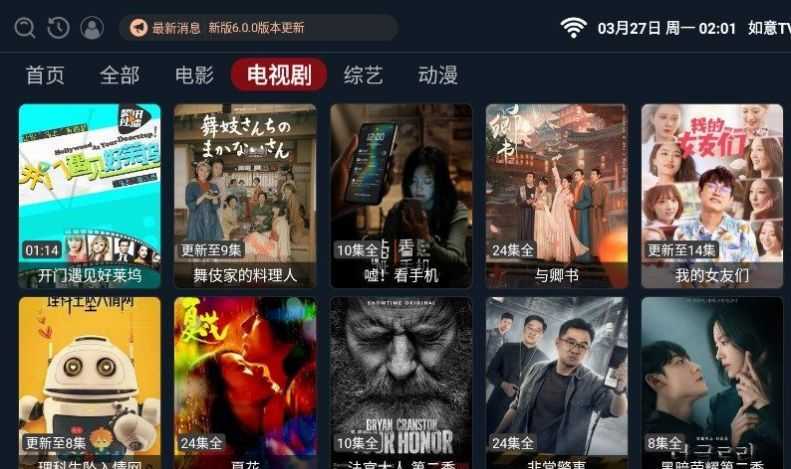The height and width of the screenshot is (469, 791).
Task: Select the 电视剧 tab
Action: click(x=279, y=75)
